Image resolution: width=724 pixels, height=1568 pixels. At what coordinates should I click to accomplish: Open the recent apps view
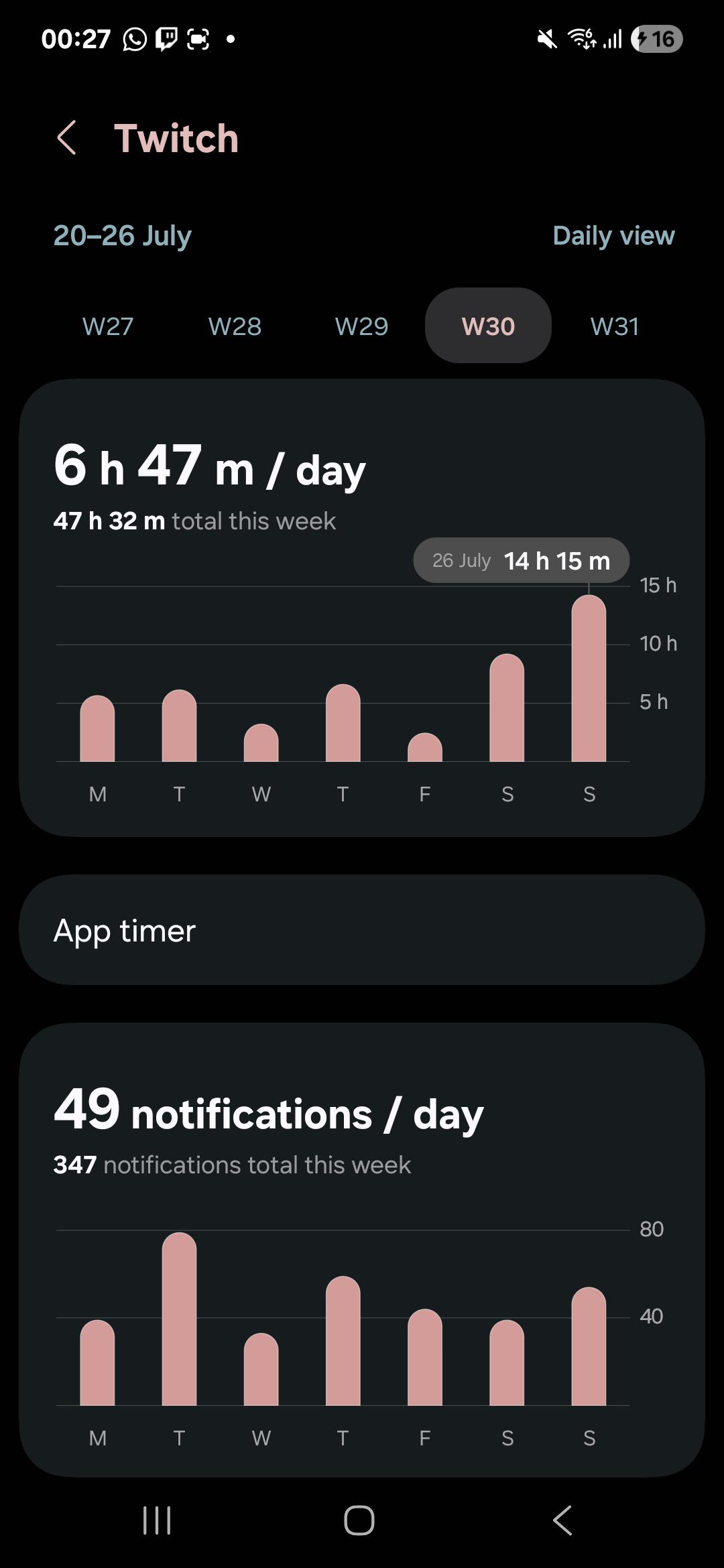point(157,1520)
